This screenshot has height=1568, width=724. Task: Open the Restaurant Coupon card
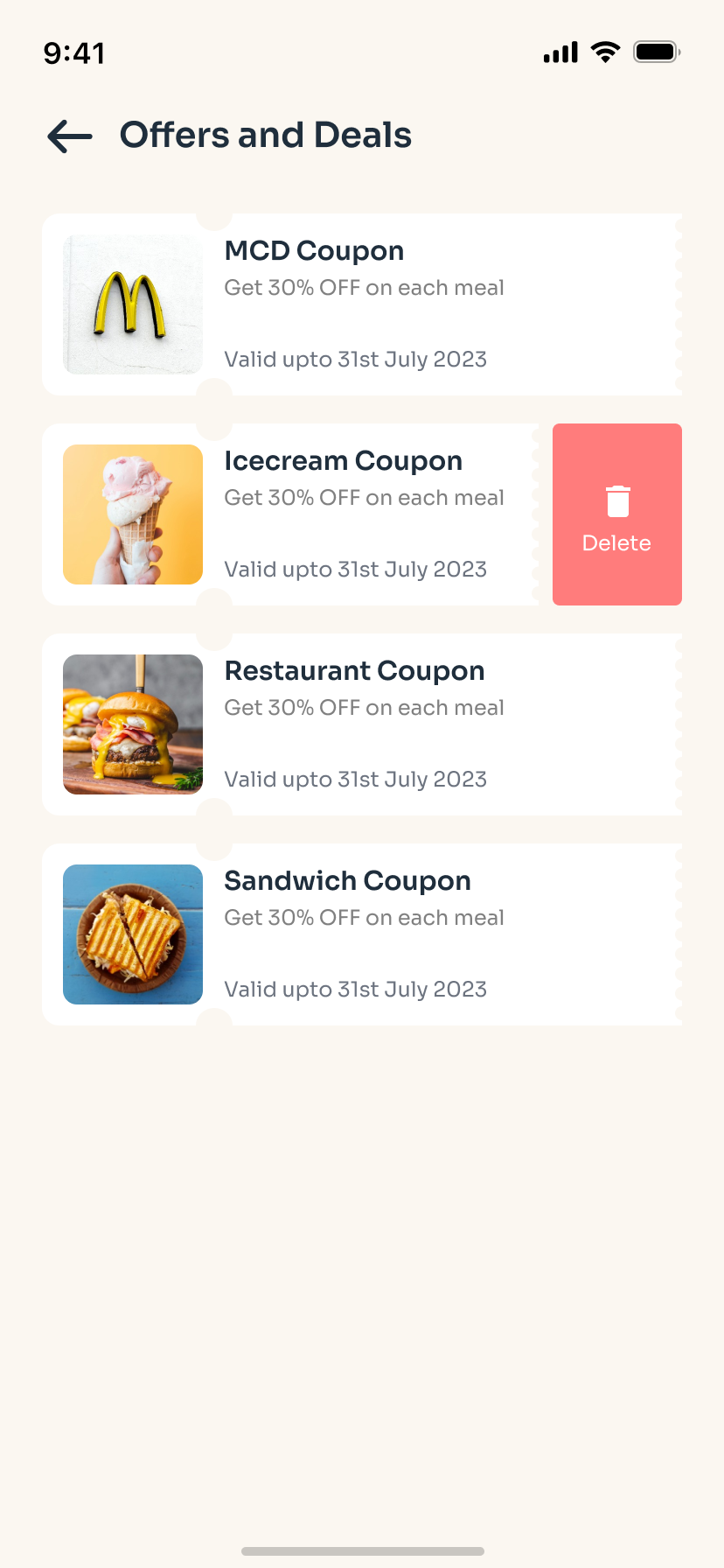362,724
